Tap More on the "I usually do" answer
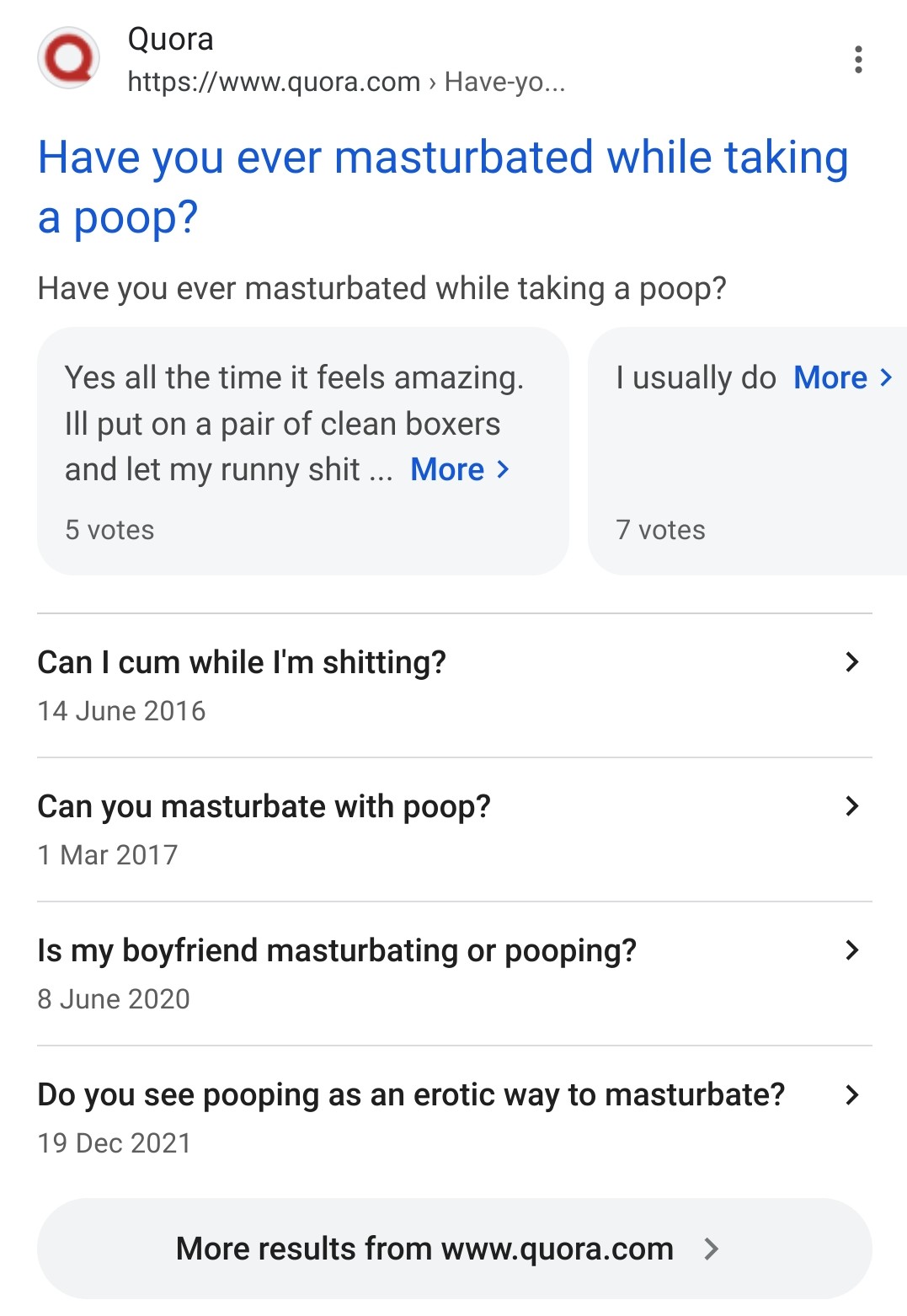 (x=842, y=378)
